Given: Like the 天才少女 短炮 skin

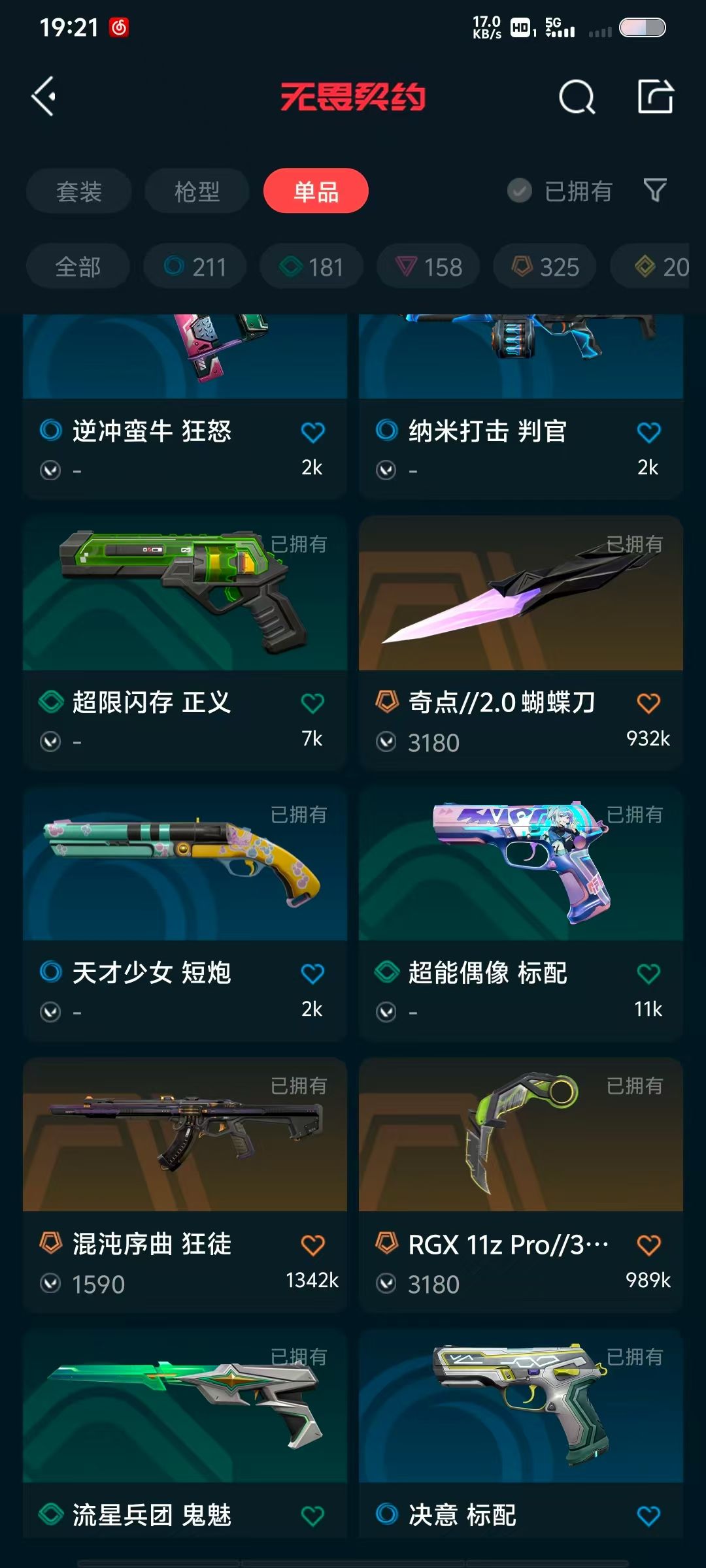Looking at the screenshot, I should [312, 973].
